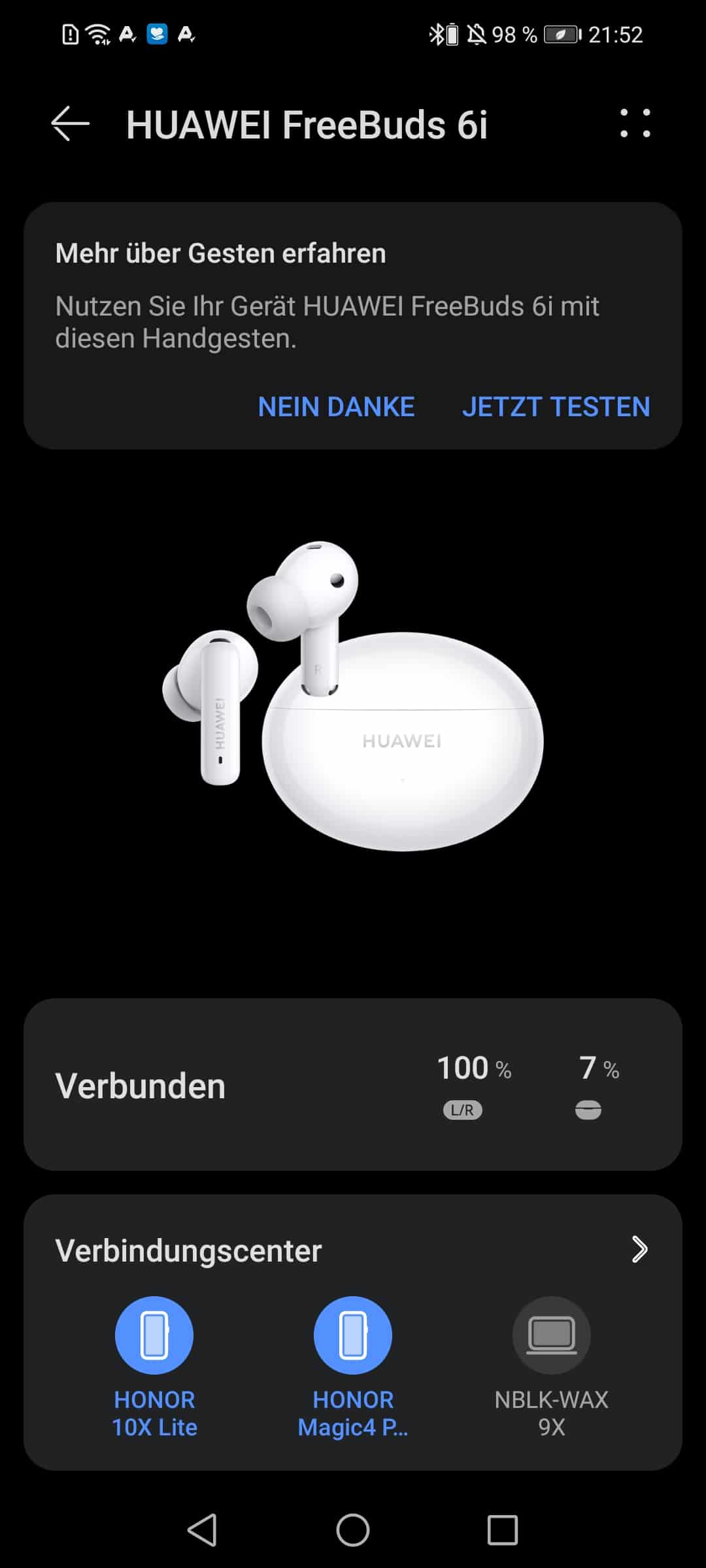Open the Verbindungscenter chevron

click(639, 1250)
